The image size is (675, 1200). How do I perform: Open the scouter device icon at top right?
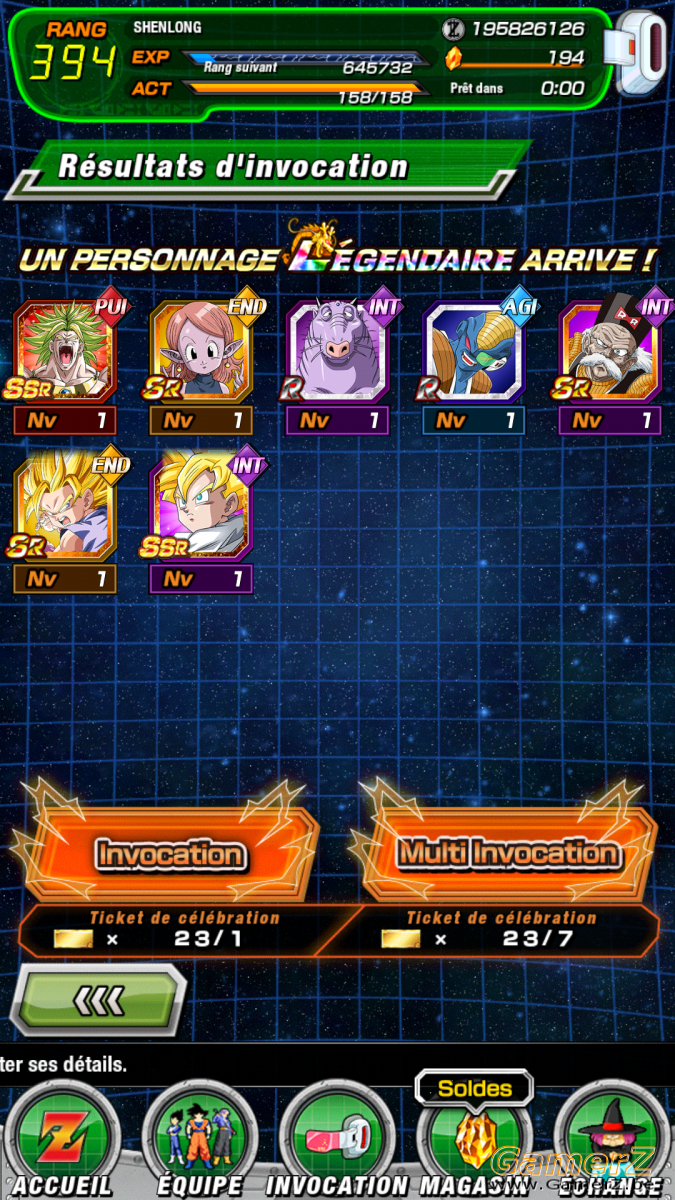[x=642, y=55]
